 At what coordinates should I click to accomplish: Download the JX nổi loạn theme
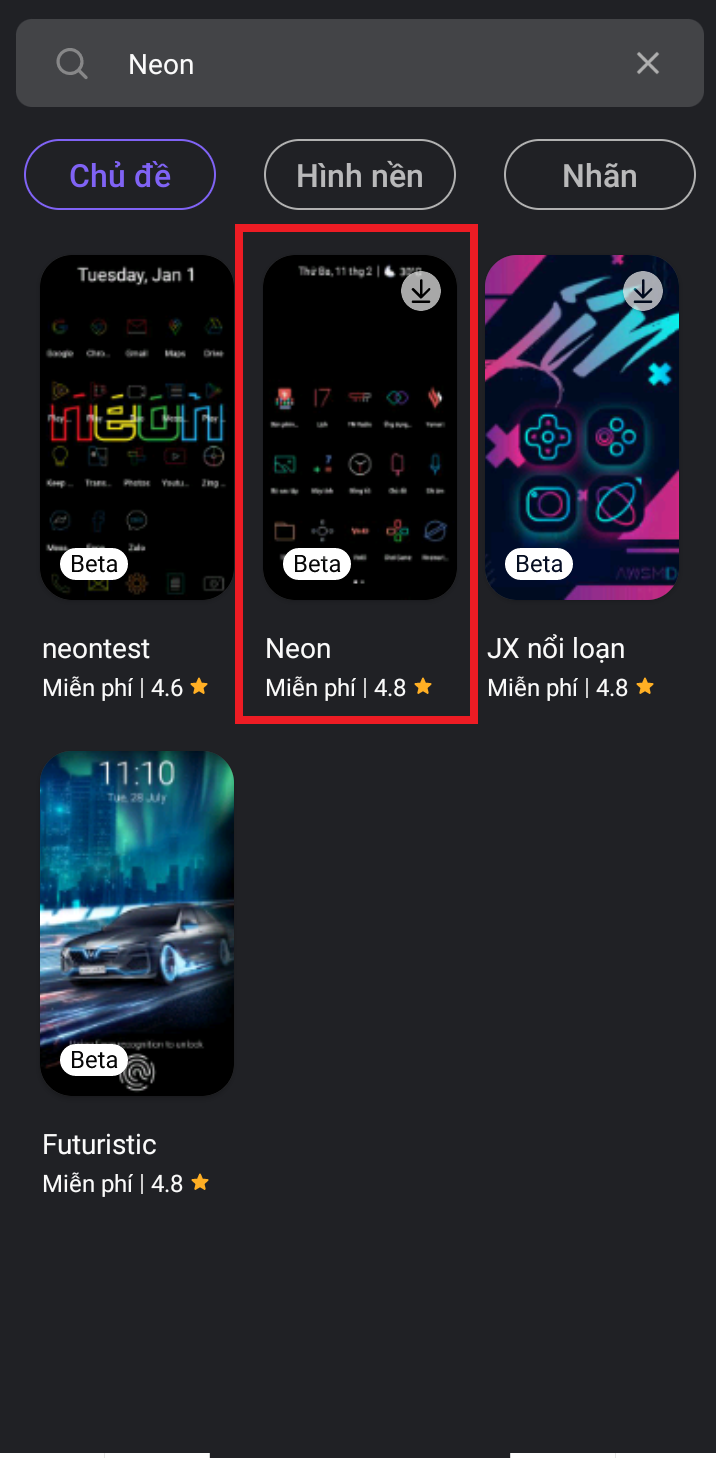click(x=643, y=291)
